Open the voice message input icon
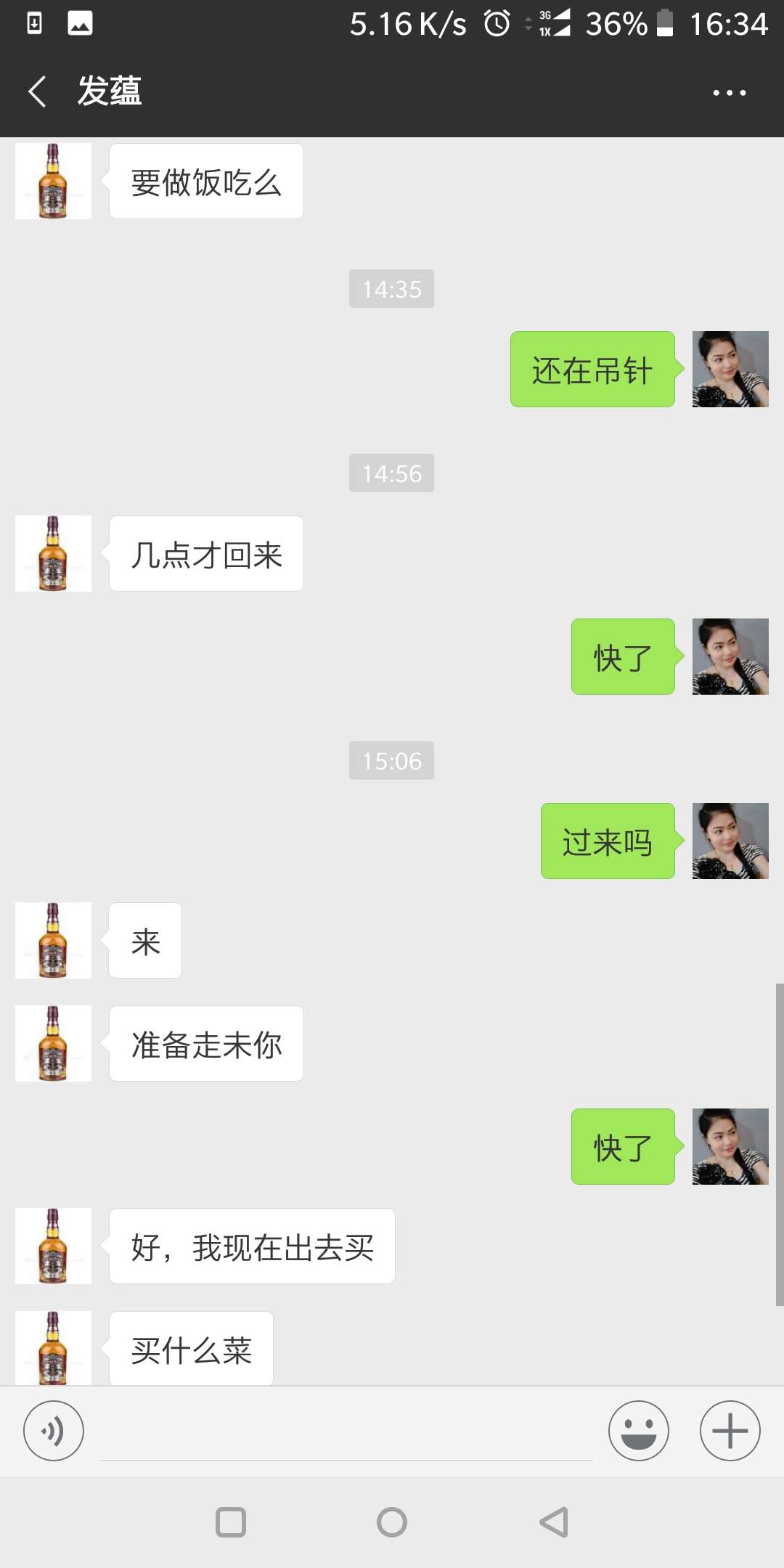The height and width of the screenshot is (1568, 784). click(53, 1431)
